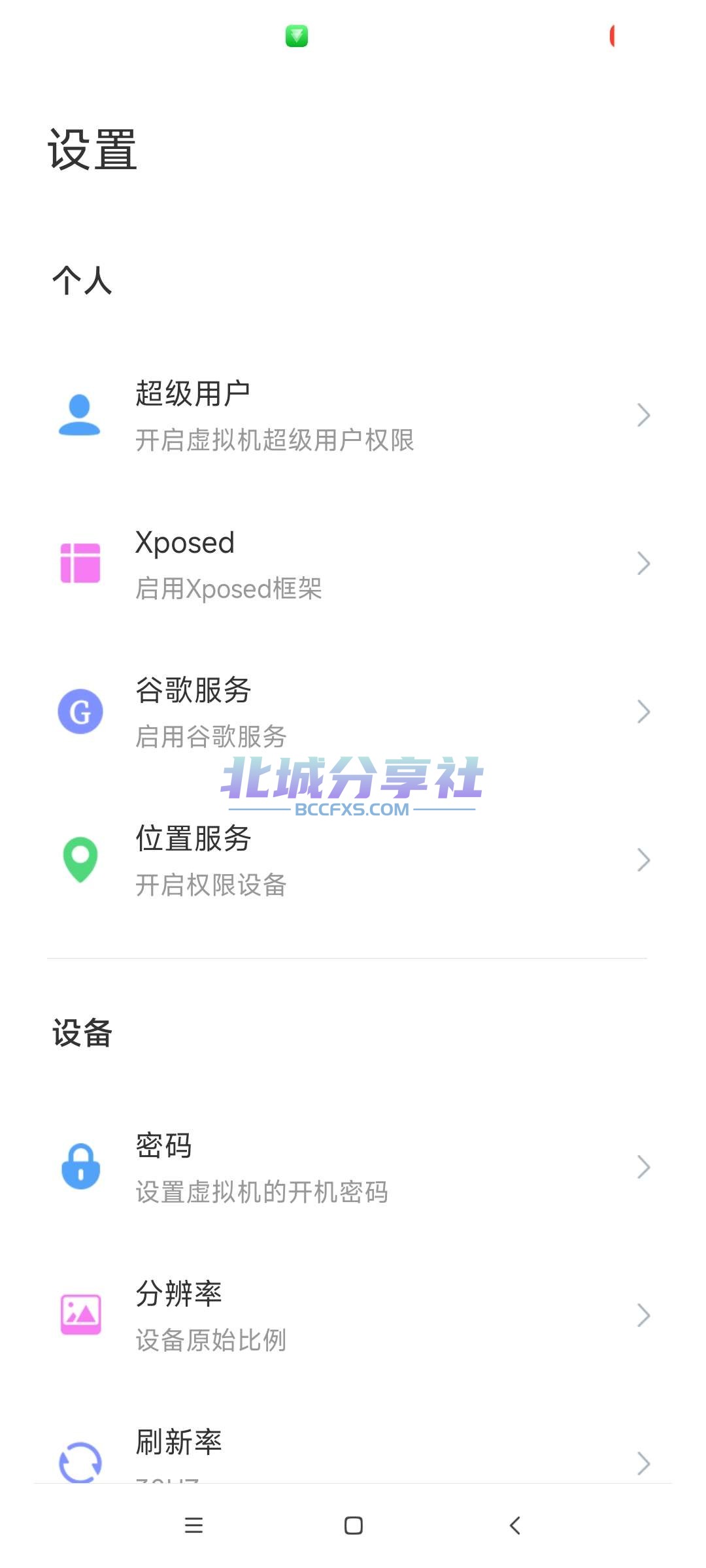Image resolution: width=706 pixels, height=1568 pixels.
Task: Open the Xposed framework setting
Action: pos(353,564)
